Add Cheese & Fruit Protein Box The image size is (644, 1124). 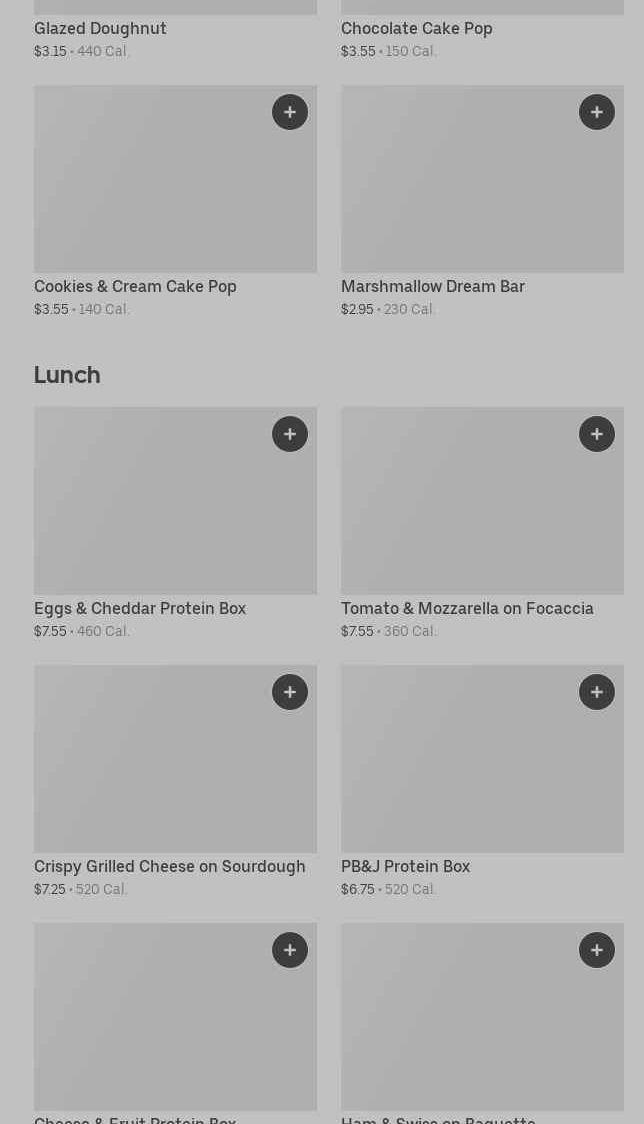pos(290,950)
